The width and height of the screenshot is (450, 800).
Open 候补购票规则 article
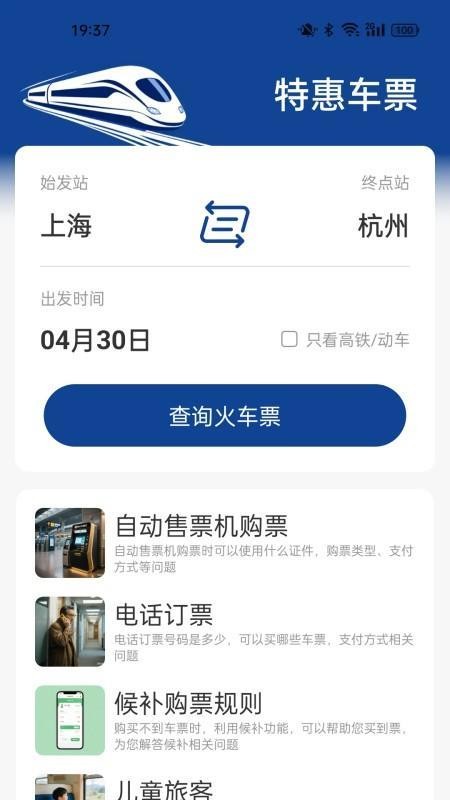224,720
